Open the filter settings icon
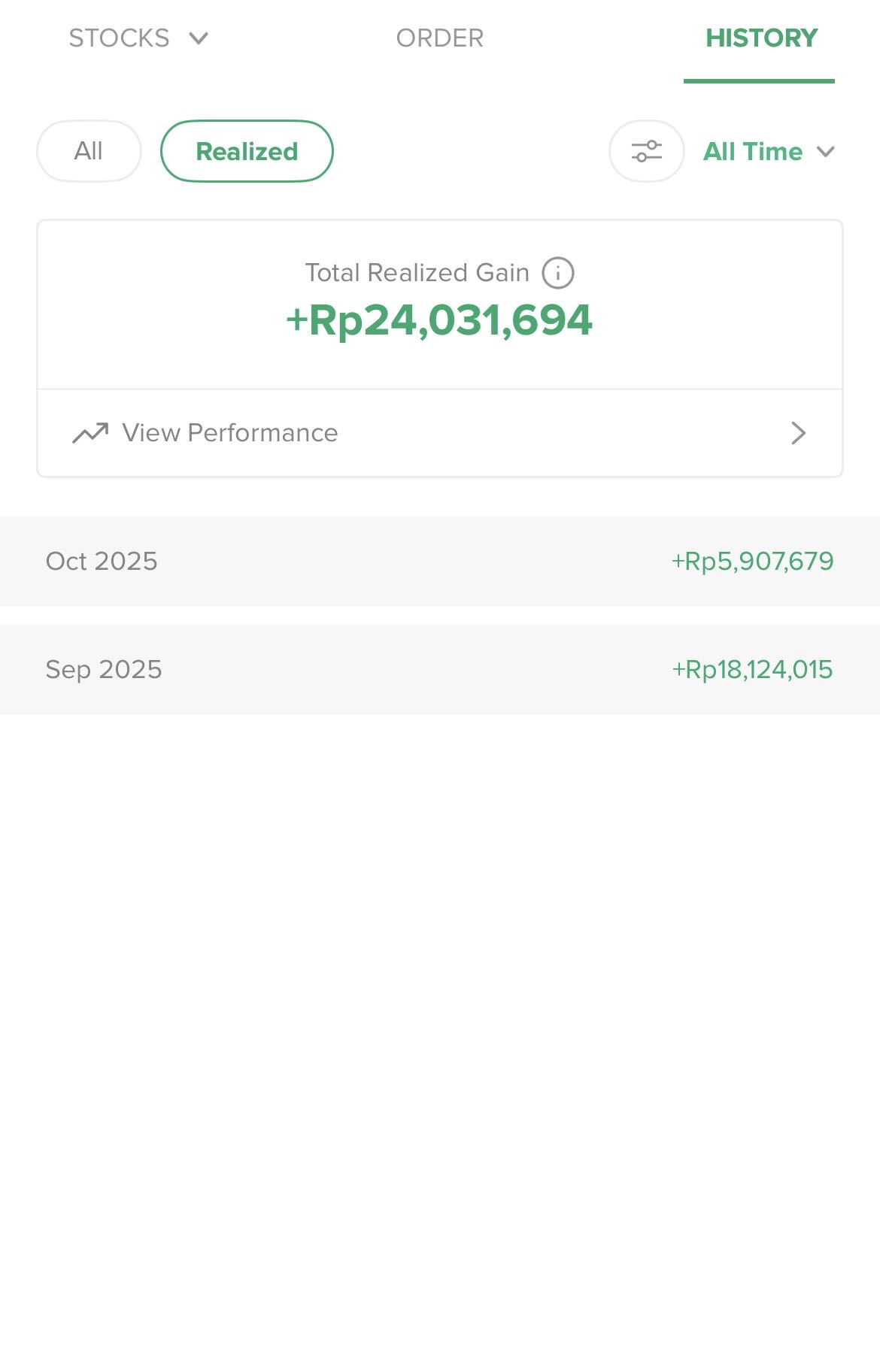 click(x=646, y=151)
